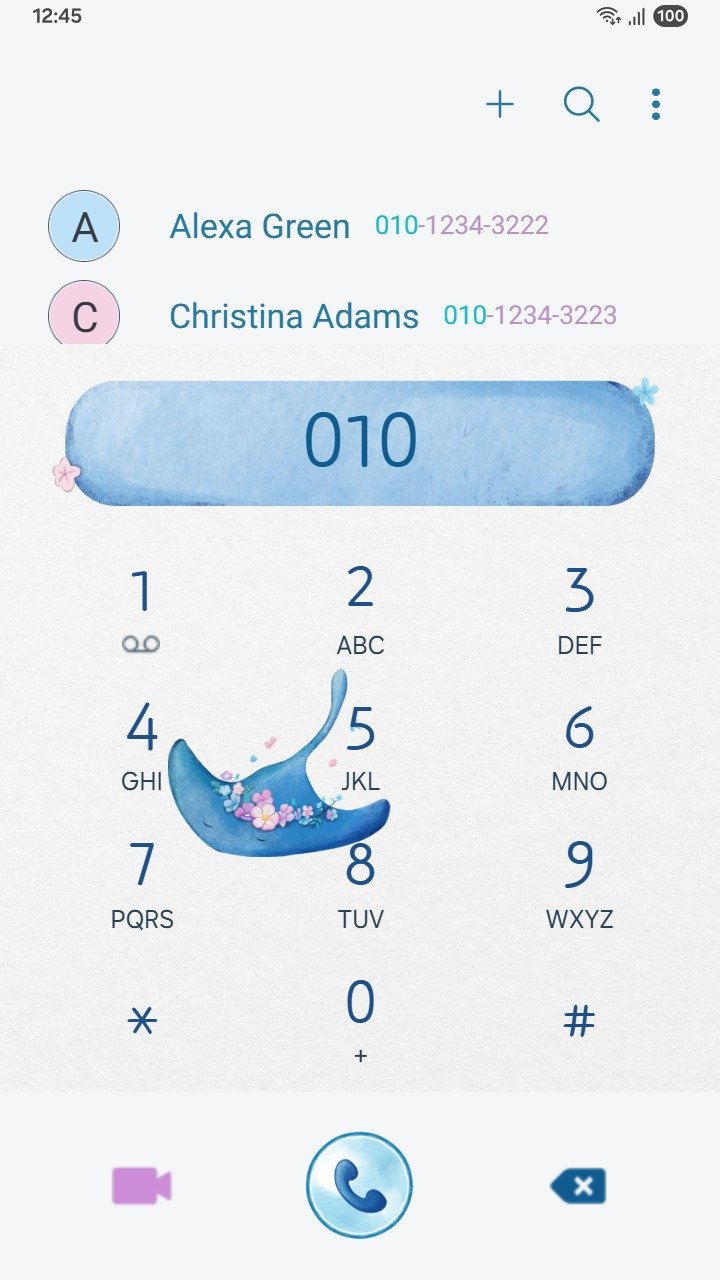The image size is (720, 1280).
Task: Enter the hash pound key
Action: click(x=579, y=1021)
